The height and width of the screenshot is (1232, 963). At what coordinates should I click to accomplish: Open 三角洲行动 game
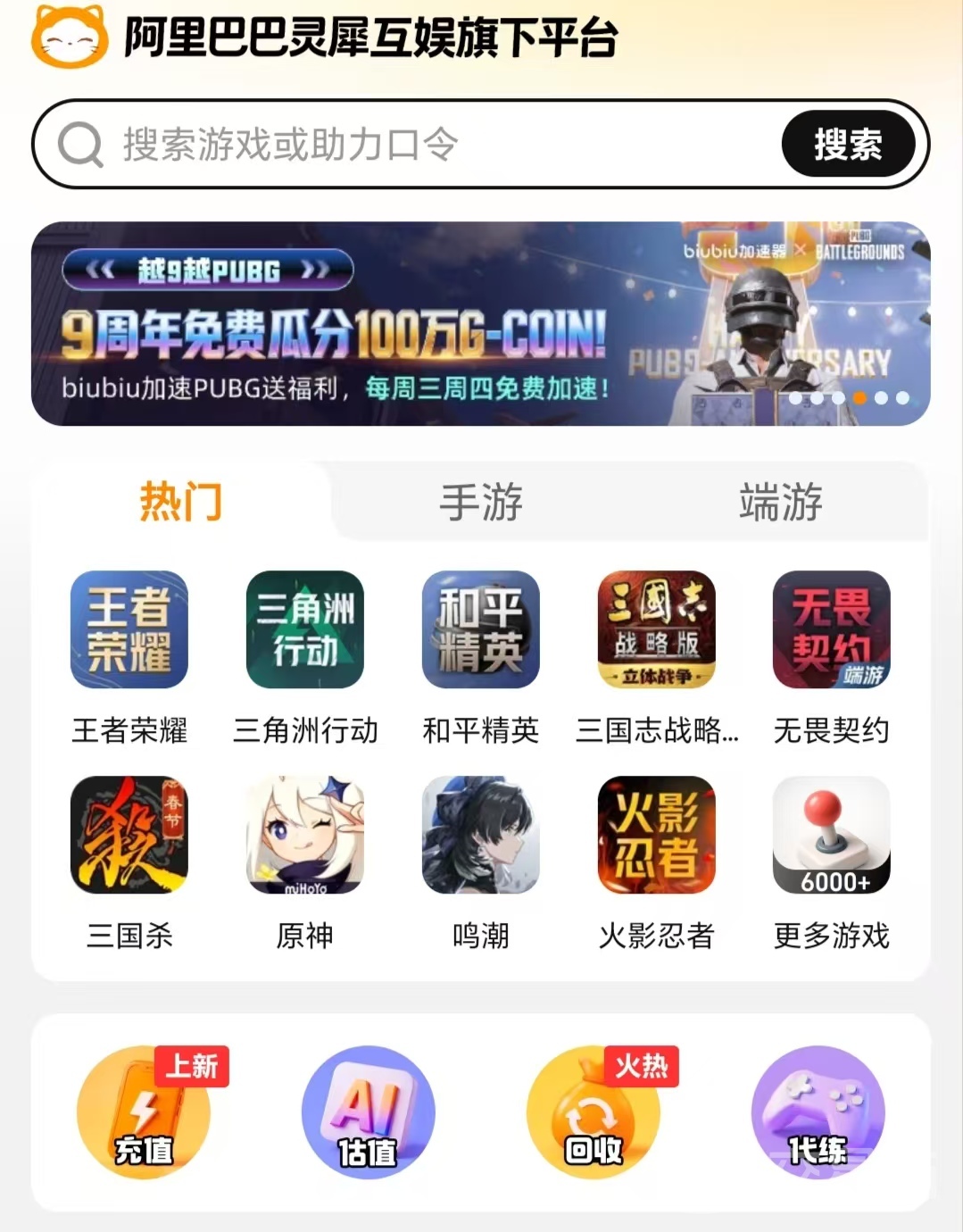[x=305, y=630]
